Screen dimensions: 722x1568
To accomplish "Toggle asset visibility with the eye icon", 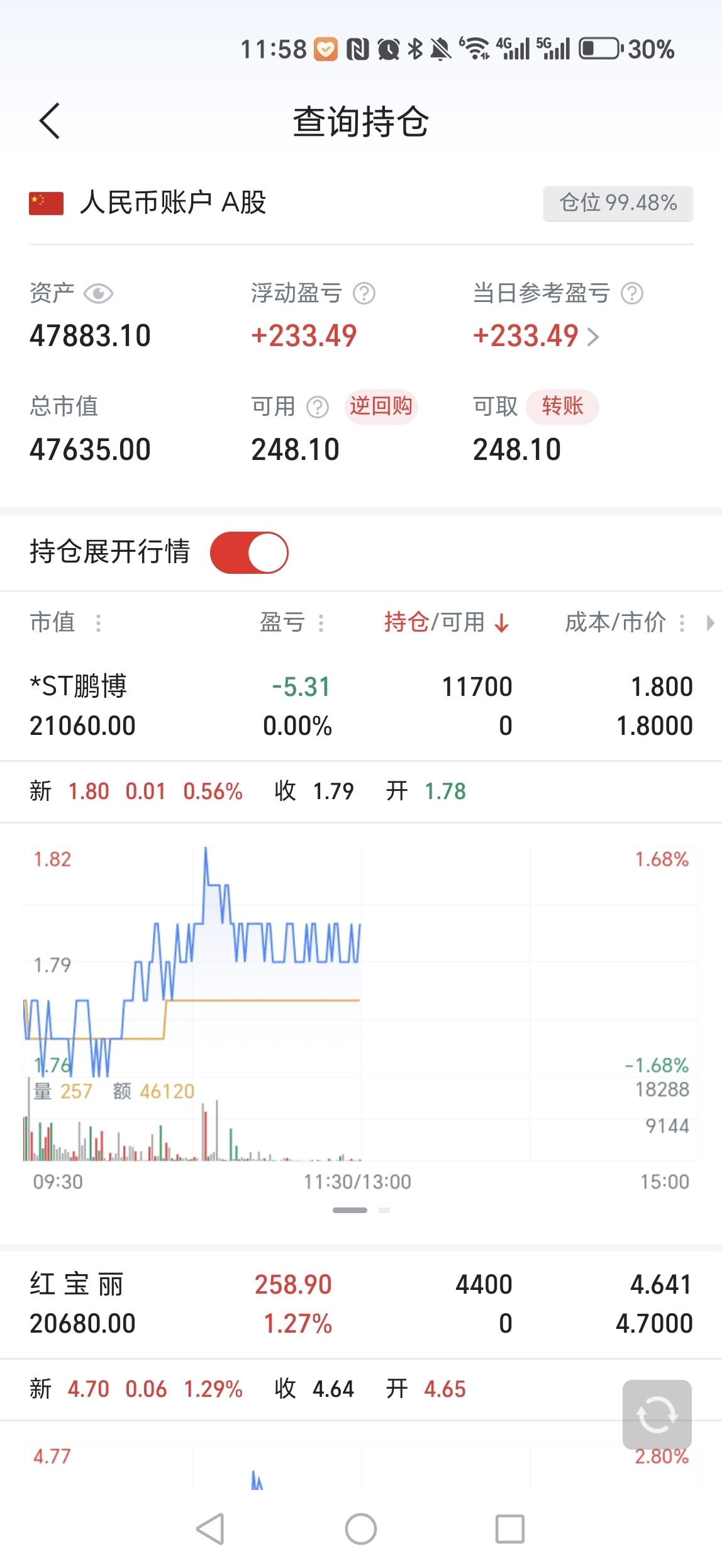I will tap(99, 293).
